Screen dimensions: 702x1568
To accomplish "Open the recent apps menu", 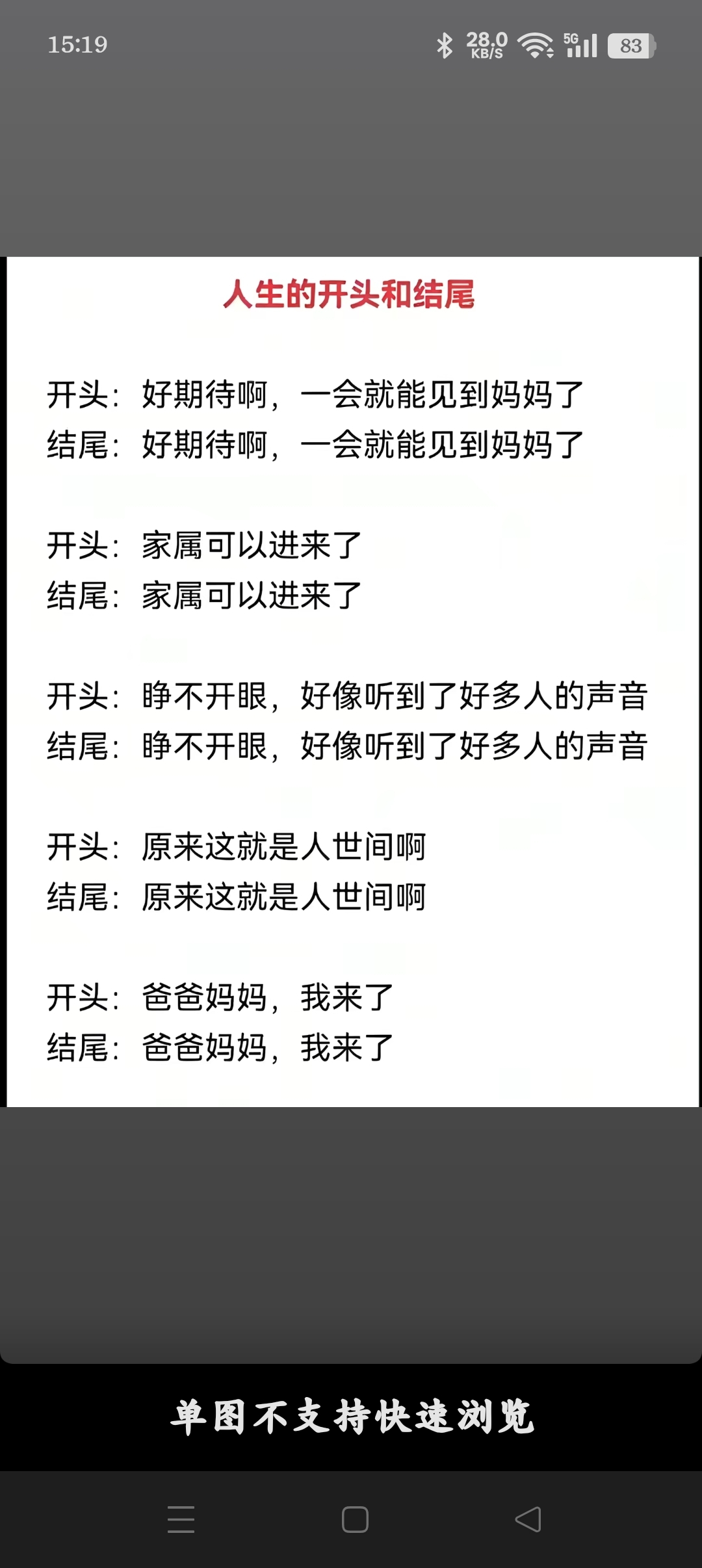I will tap(181, 1519).
